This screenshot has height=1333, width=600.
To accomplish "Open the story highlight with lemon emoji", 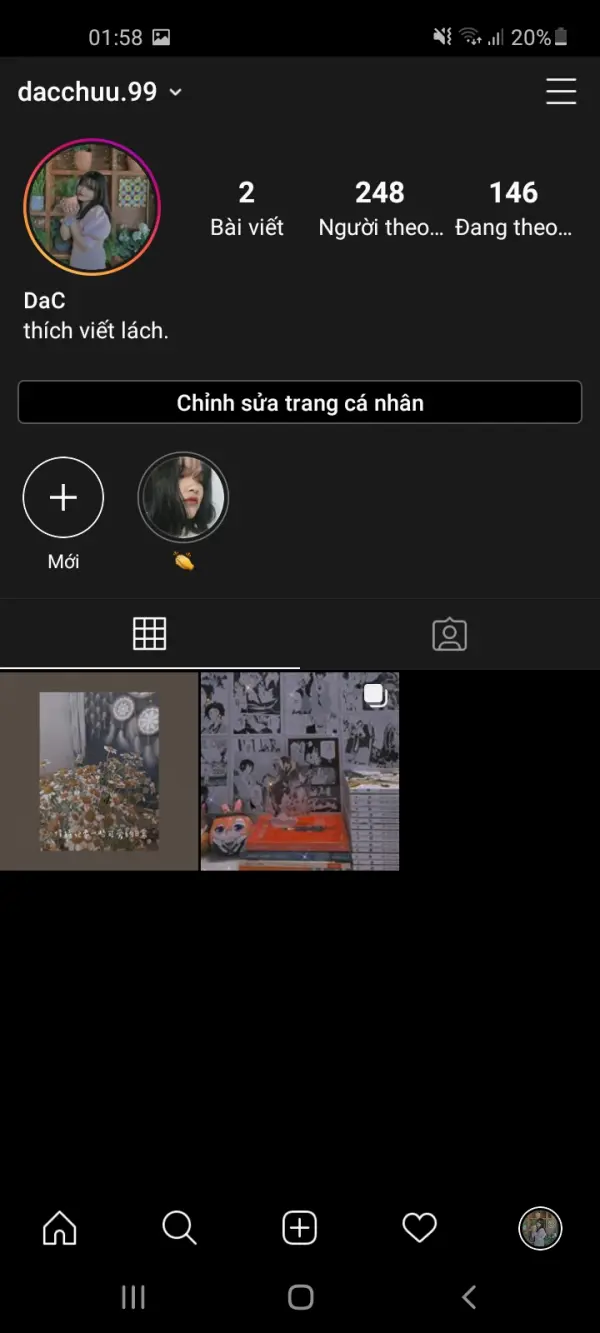I will [183, 498].
